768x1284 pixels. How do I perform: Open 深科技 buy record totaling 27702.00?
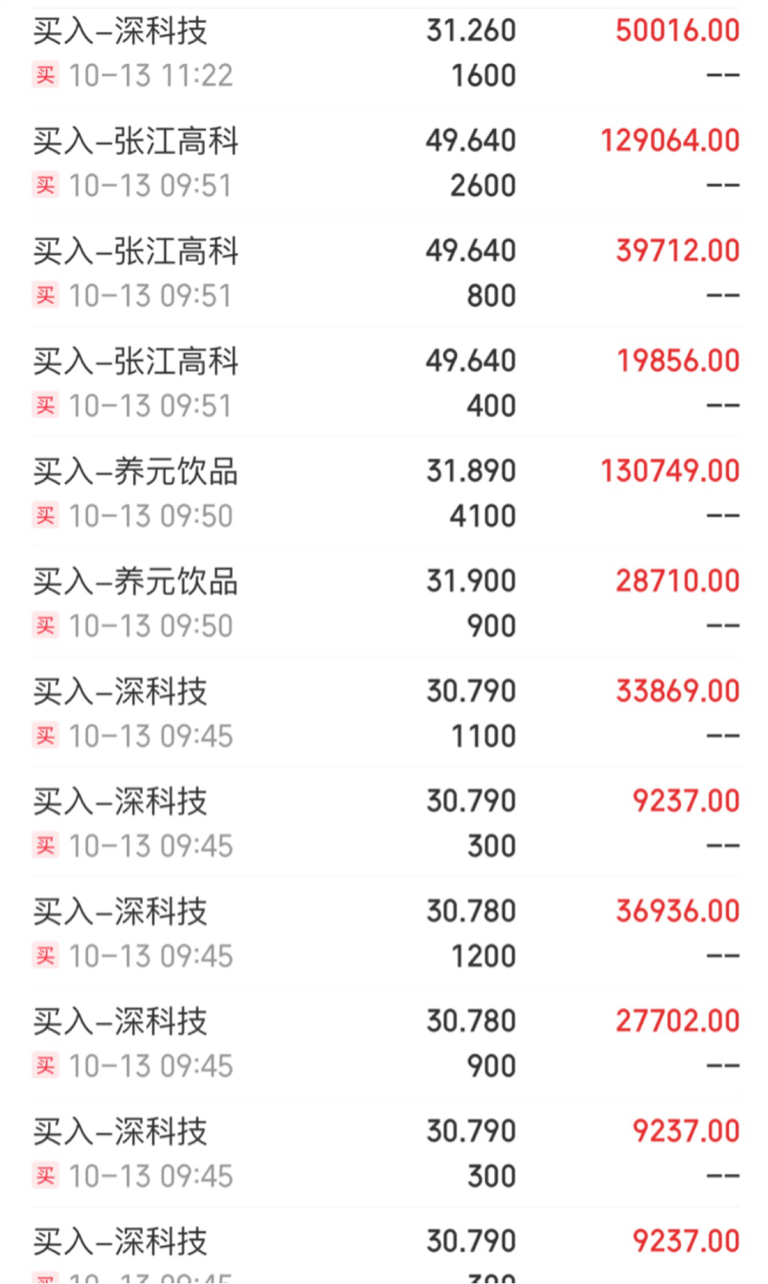pyautogui.click(x=384, y=1042)
